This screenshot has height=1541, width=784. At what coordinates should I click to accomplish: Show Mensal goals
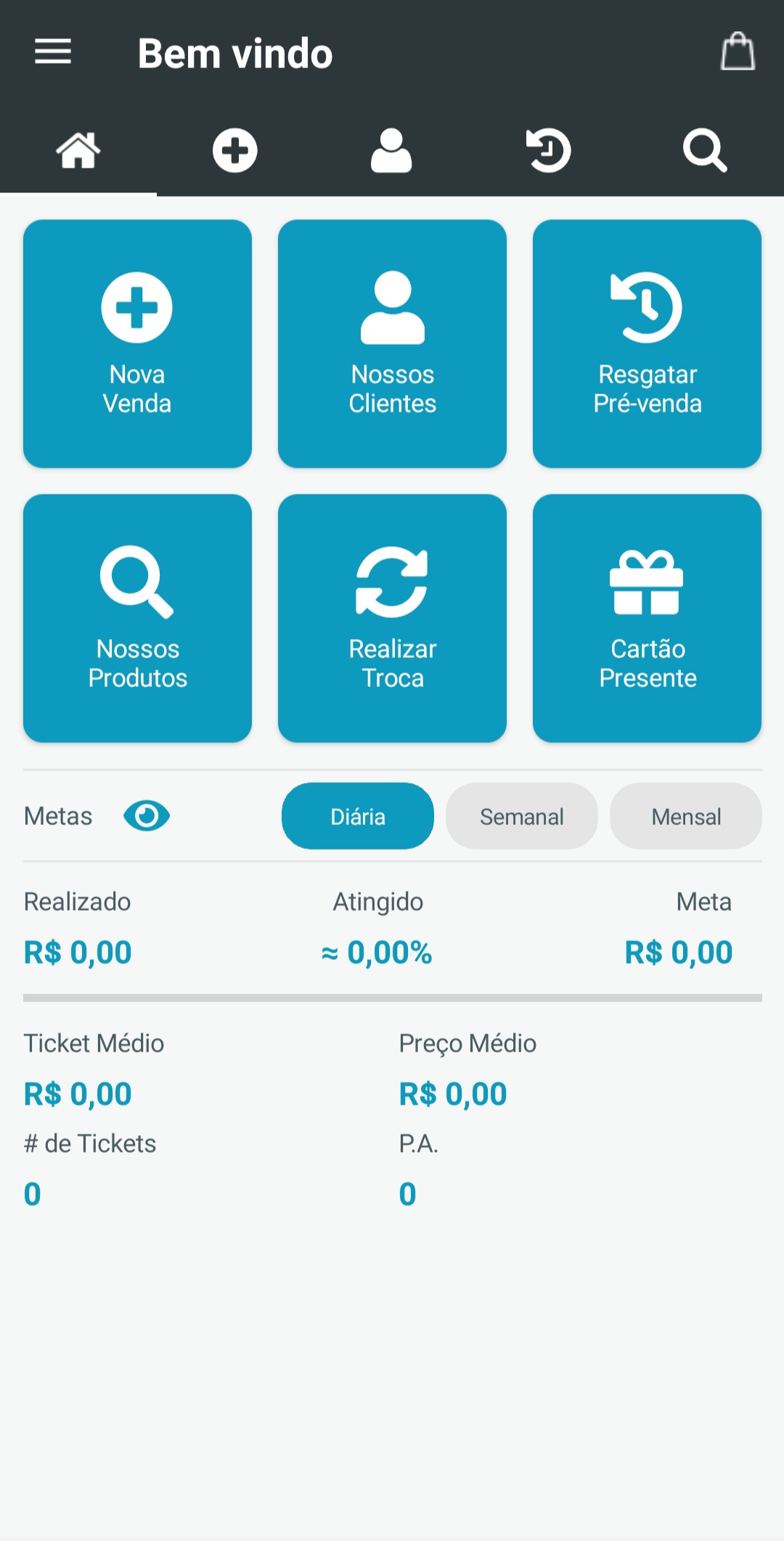click(685, 816)
